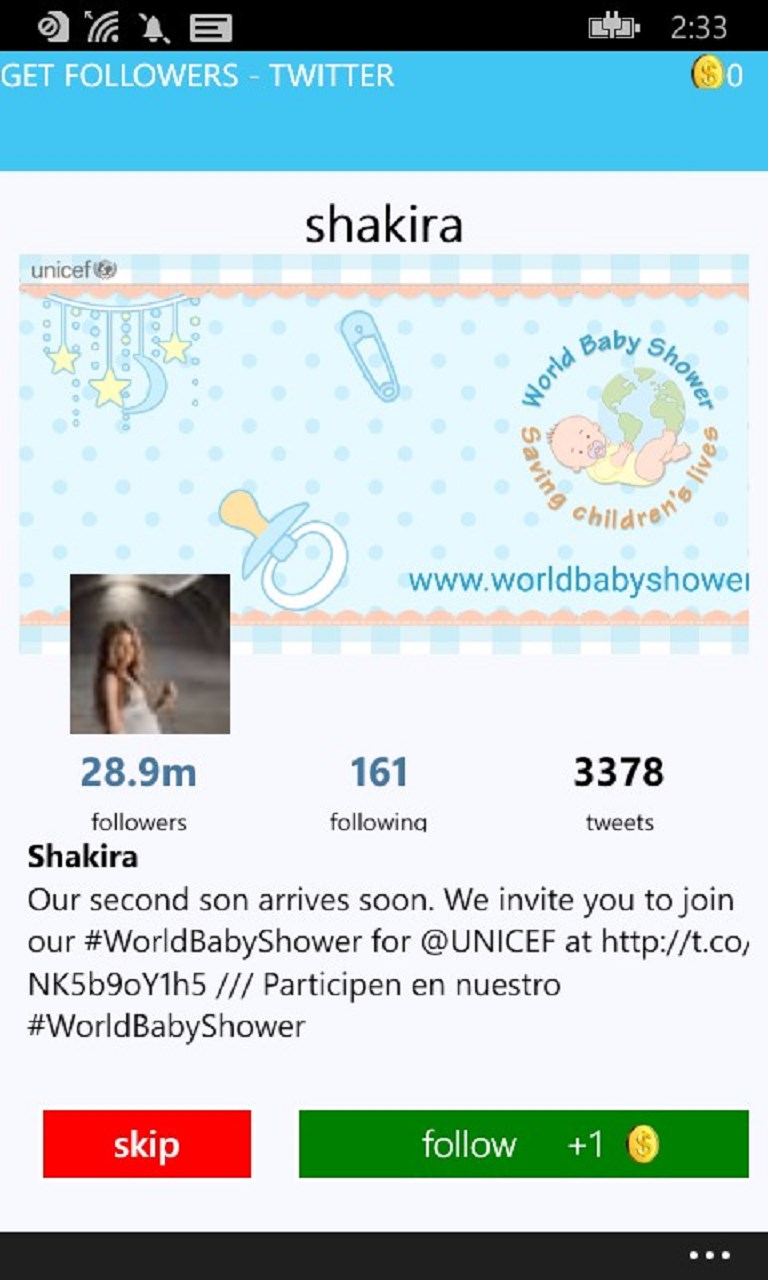Open the app bar's more options dots
This screenshot has height=1280, width=768.
(710, 1256)
